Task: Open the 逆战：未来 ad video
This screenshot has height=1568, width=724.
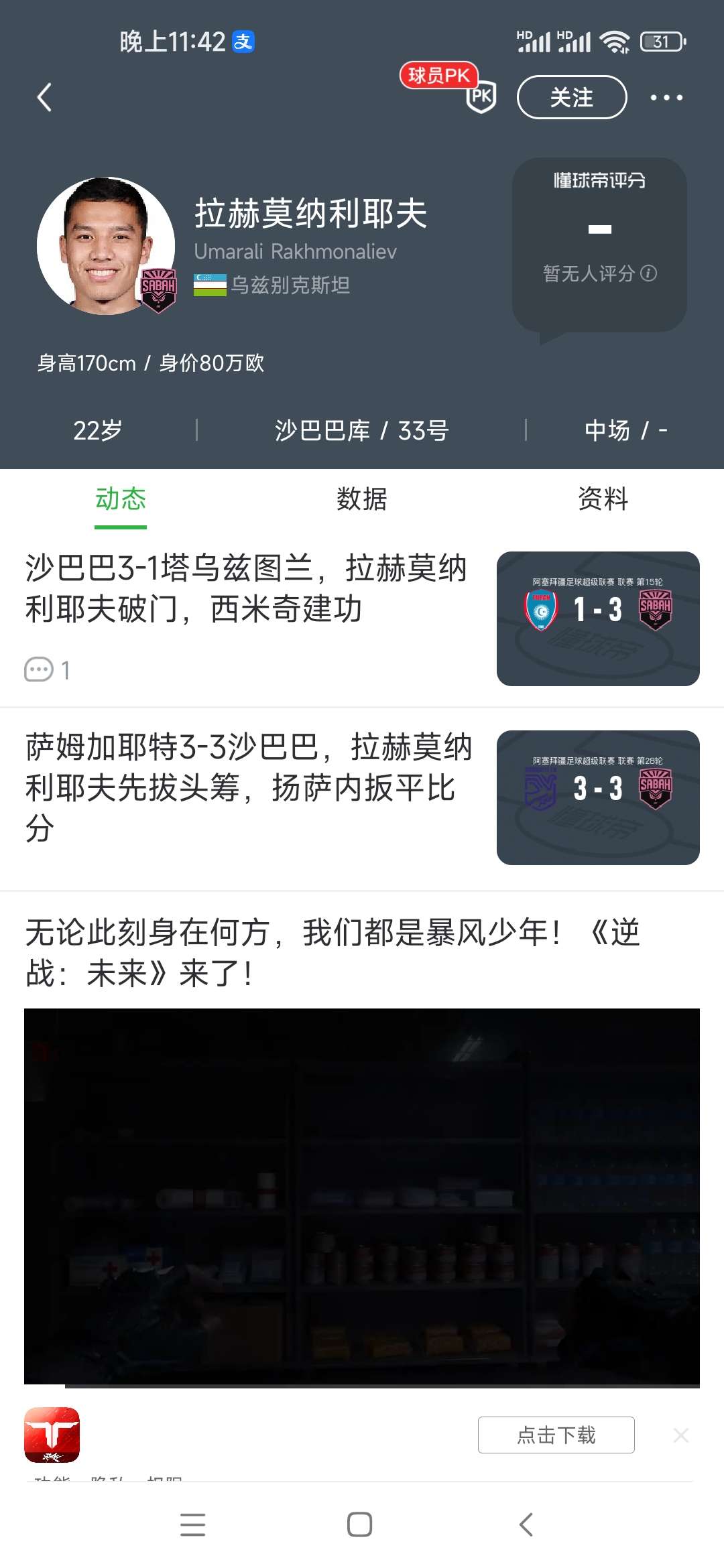Action: coord(362,1196)
